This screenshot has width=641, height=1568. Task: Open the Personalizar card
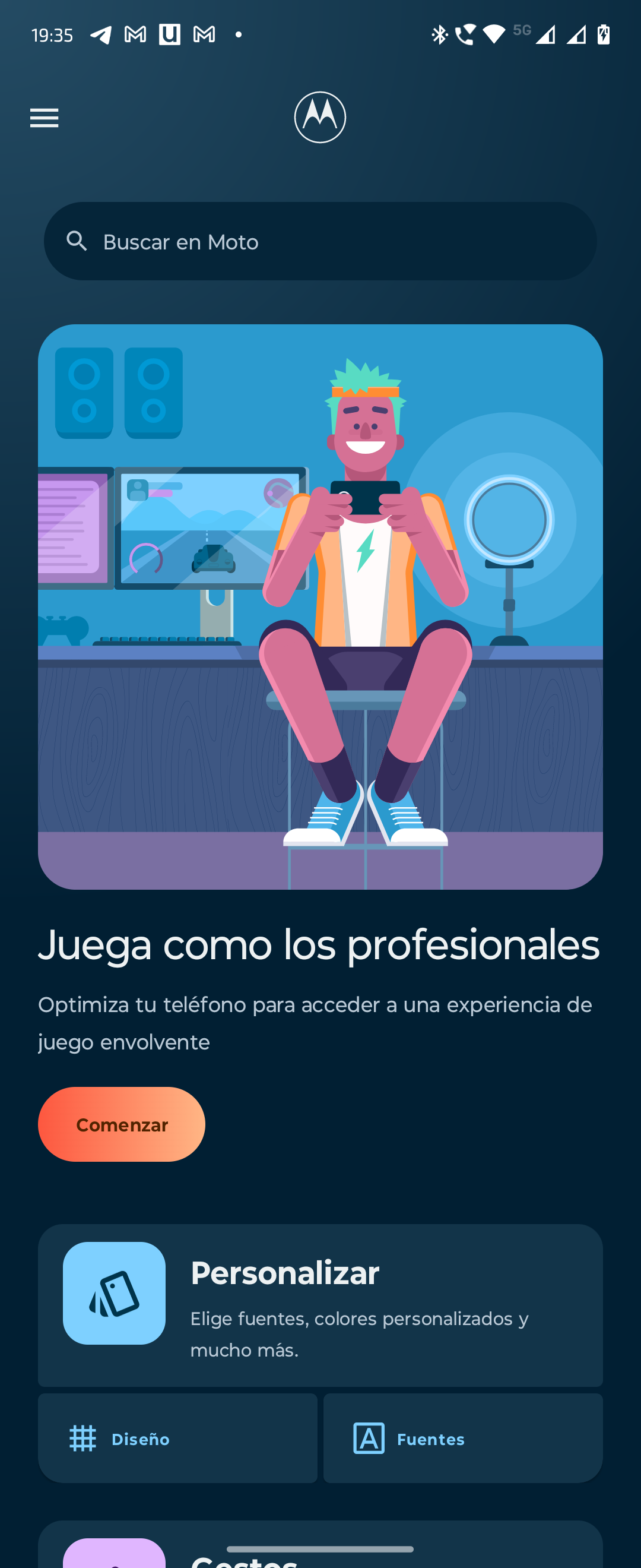click(320, 1304)
